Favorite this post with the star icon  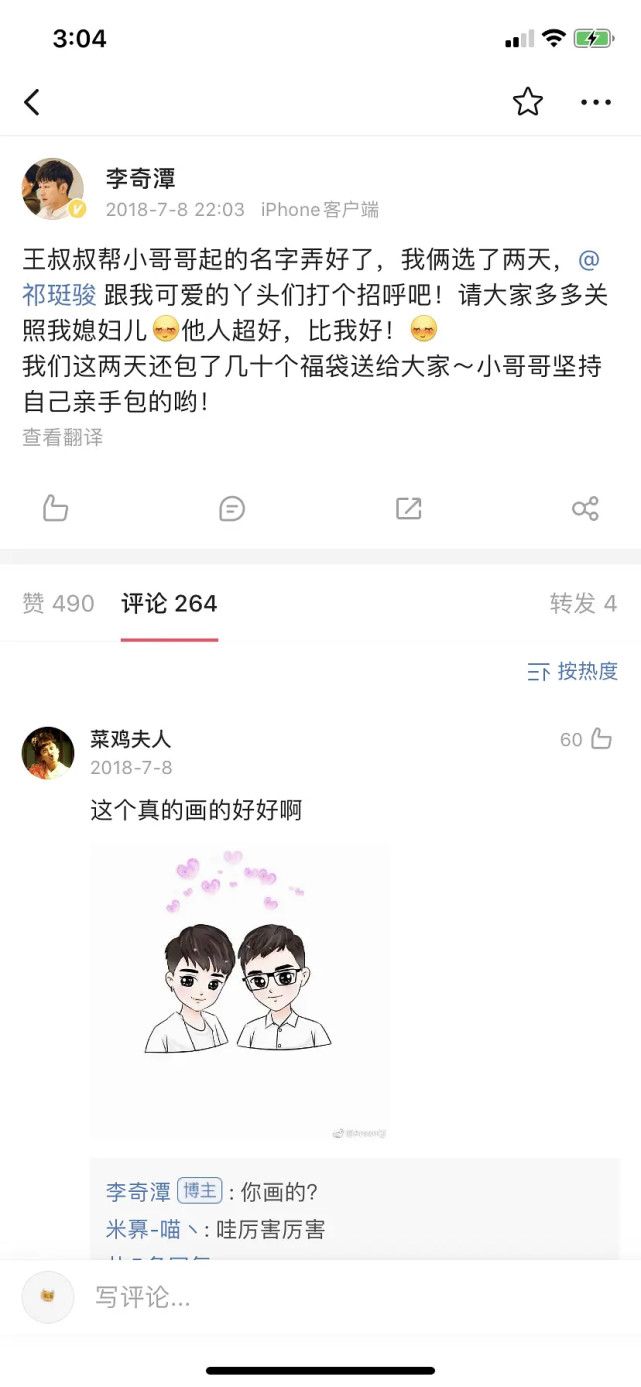pyautogui.click(x=527, y=102)
